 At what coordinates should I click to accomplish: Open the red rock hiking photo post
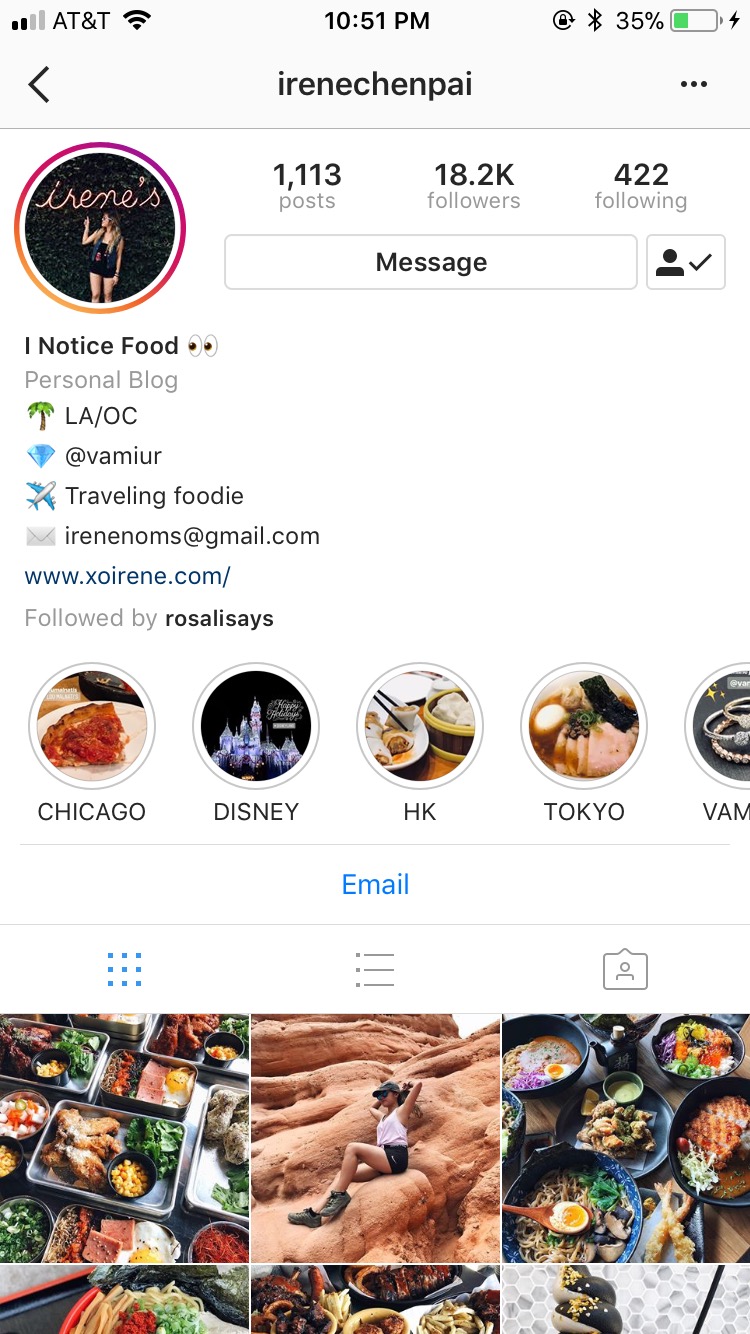(x=375, y=1138)
